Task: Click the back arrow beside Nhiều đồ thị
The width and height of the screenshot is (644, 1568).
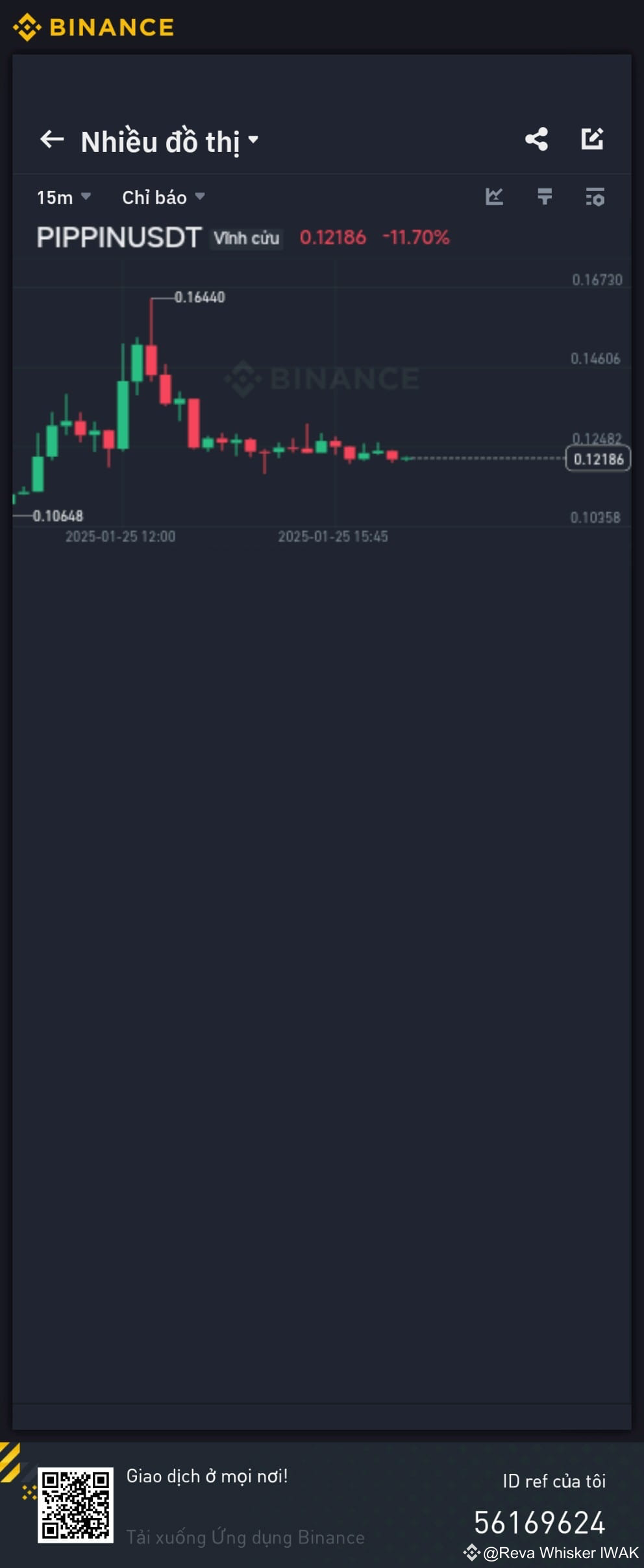Action: pyautogui.click(x=51, y=140)
